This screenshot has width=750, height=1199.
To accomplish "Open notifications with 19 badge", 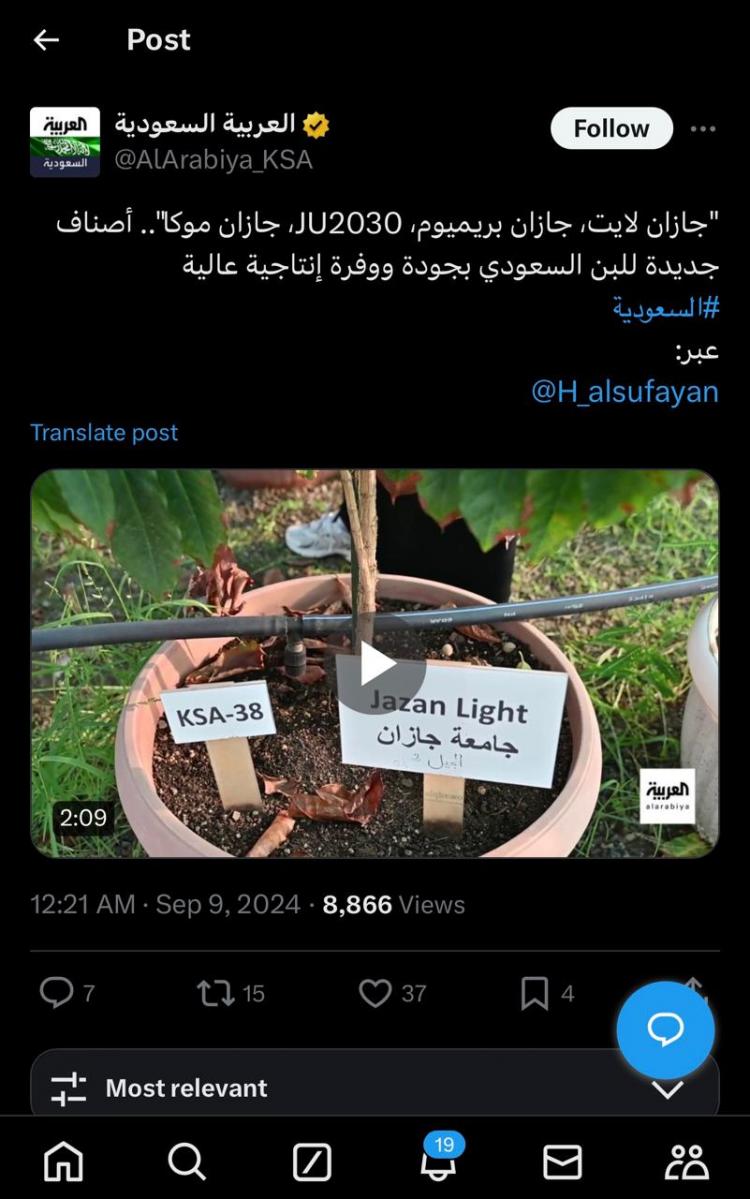I will [438, 1162].
